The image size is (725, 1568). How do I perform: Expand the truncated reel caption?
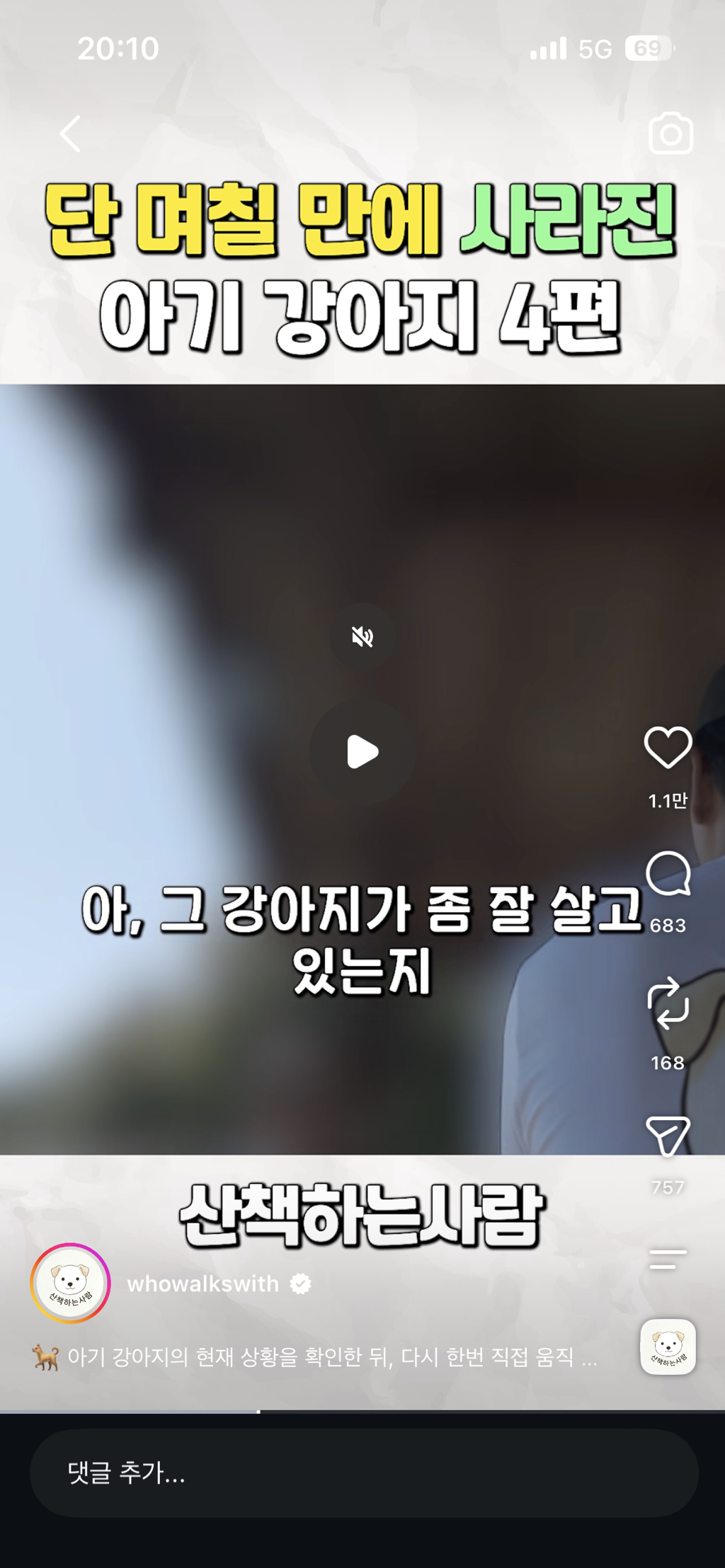[x=316, y=1357]
